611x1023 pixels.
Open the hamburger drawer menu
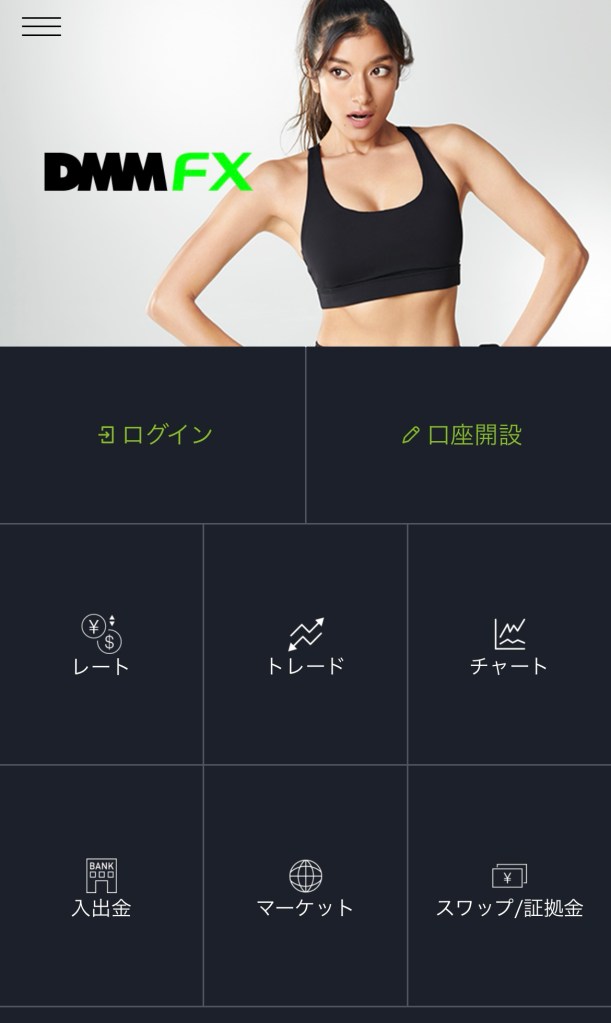pyautogui.click(x=41, y=27)
